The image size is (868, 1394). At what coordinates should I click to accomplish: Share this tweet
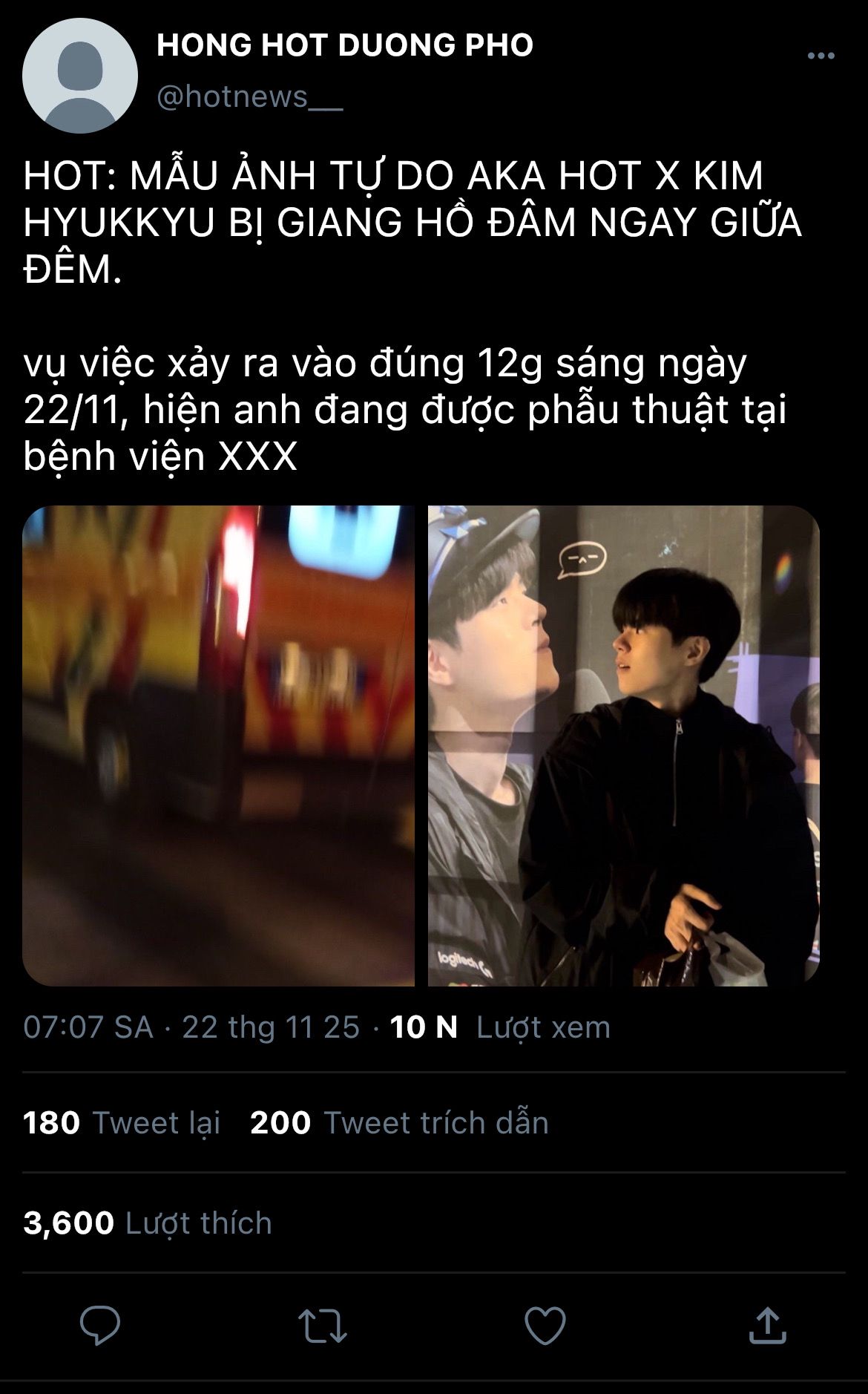click(x=767, y=1325)
